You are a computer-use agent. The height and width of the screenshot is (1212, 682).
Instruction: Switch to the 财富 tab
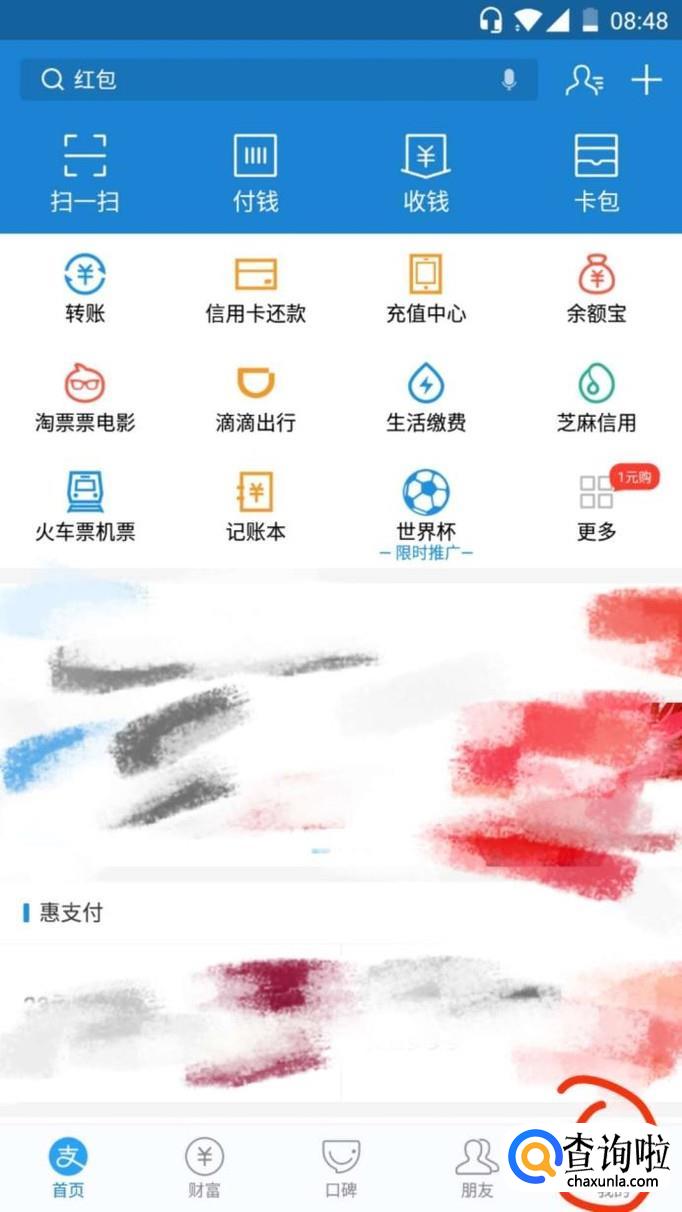[x=204, y=1168]
